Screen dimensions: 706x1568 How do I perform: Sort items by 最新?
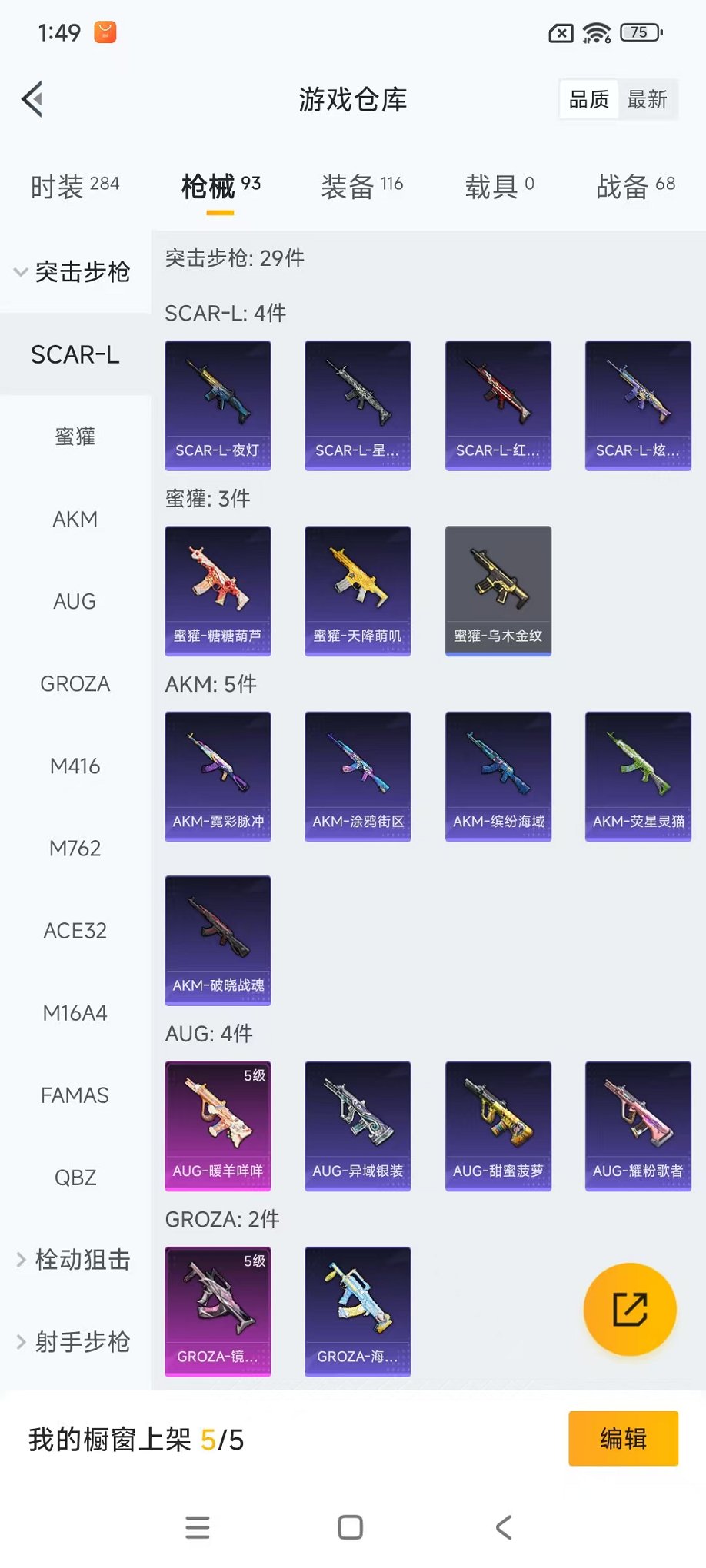[647, 100]
